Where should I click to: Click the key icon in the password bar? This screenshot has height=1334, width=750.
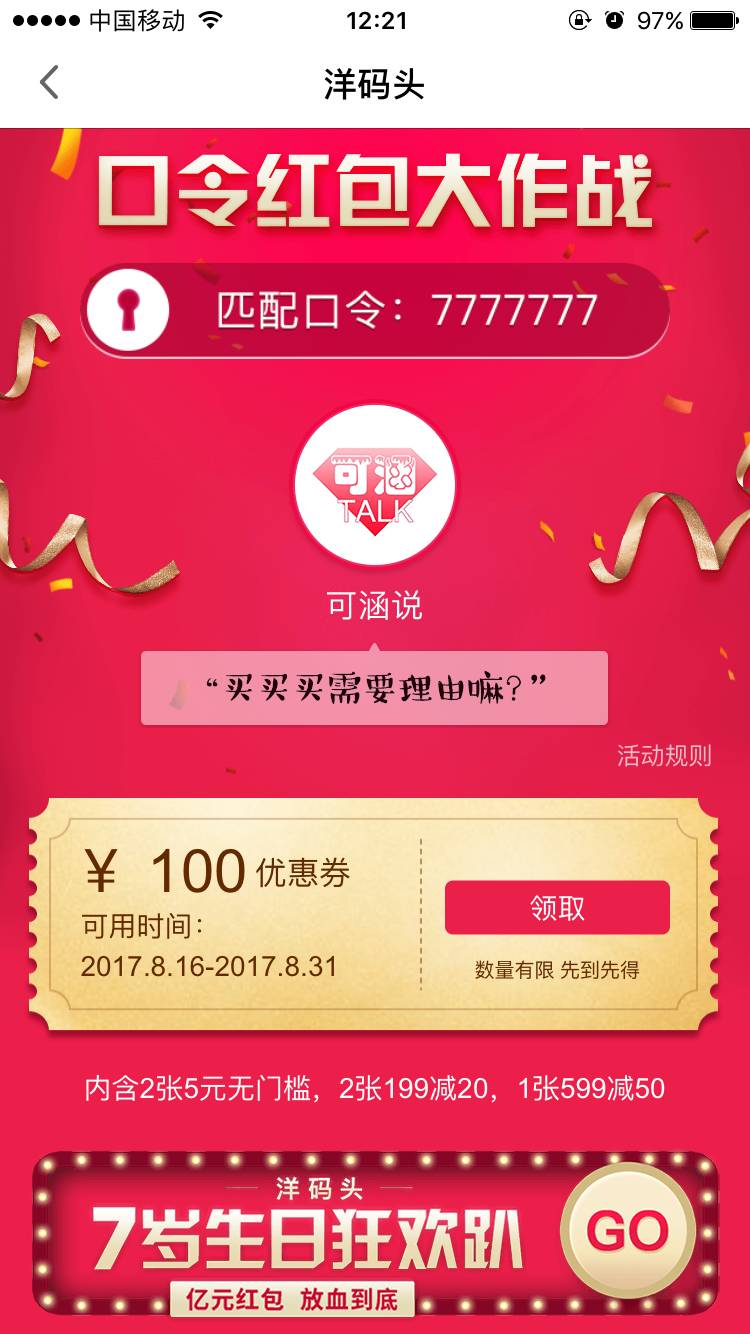click(128, 311)
